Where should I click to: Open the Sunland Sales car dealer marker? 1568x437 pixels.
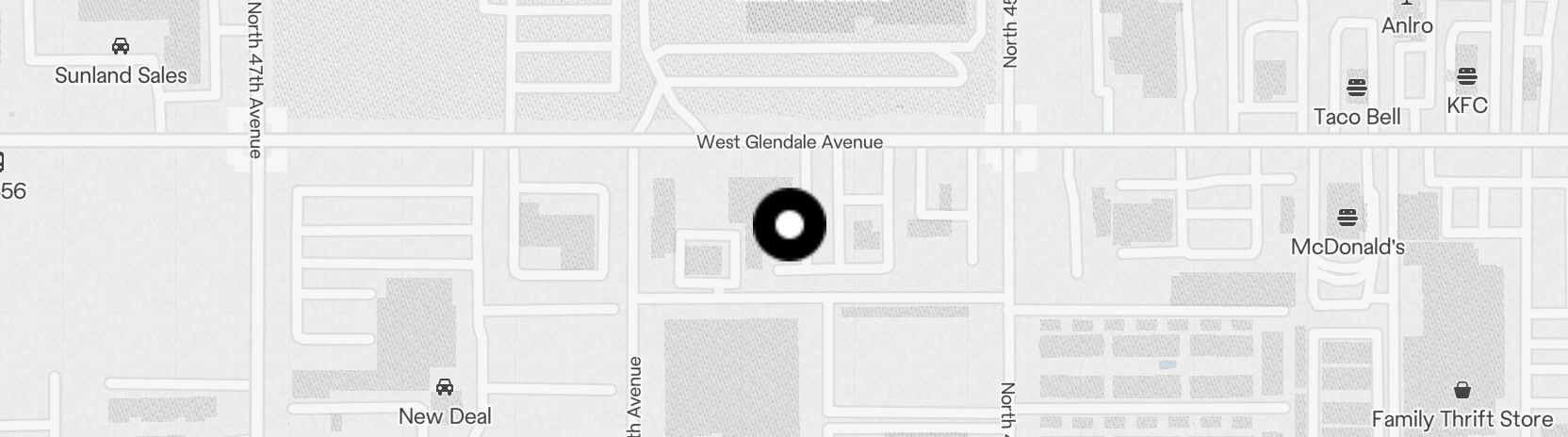(121, 46)
